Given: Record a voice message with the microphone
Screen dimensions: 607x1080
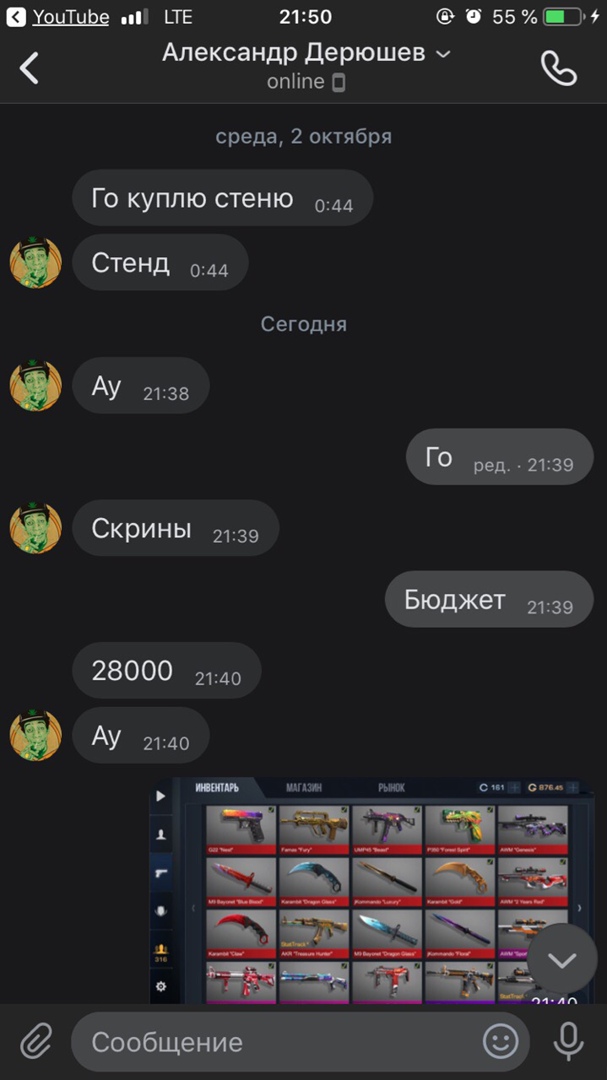Looking at the screenshot, I should pyautogui.click(x=569, y=1042).
